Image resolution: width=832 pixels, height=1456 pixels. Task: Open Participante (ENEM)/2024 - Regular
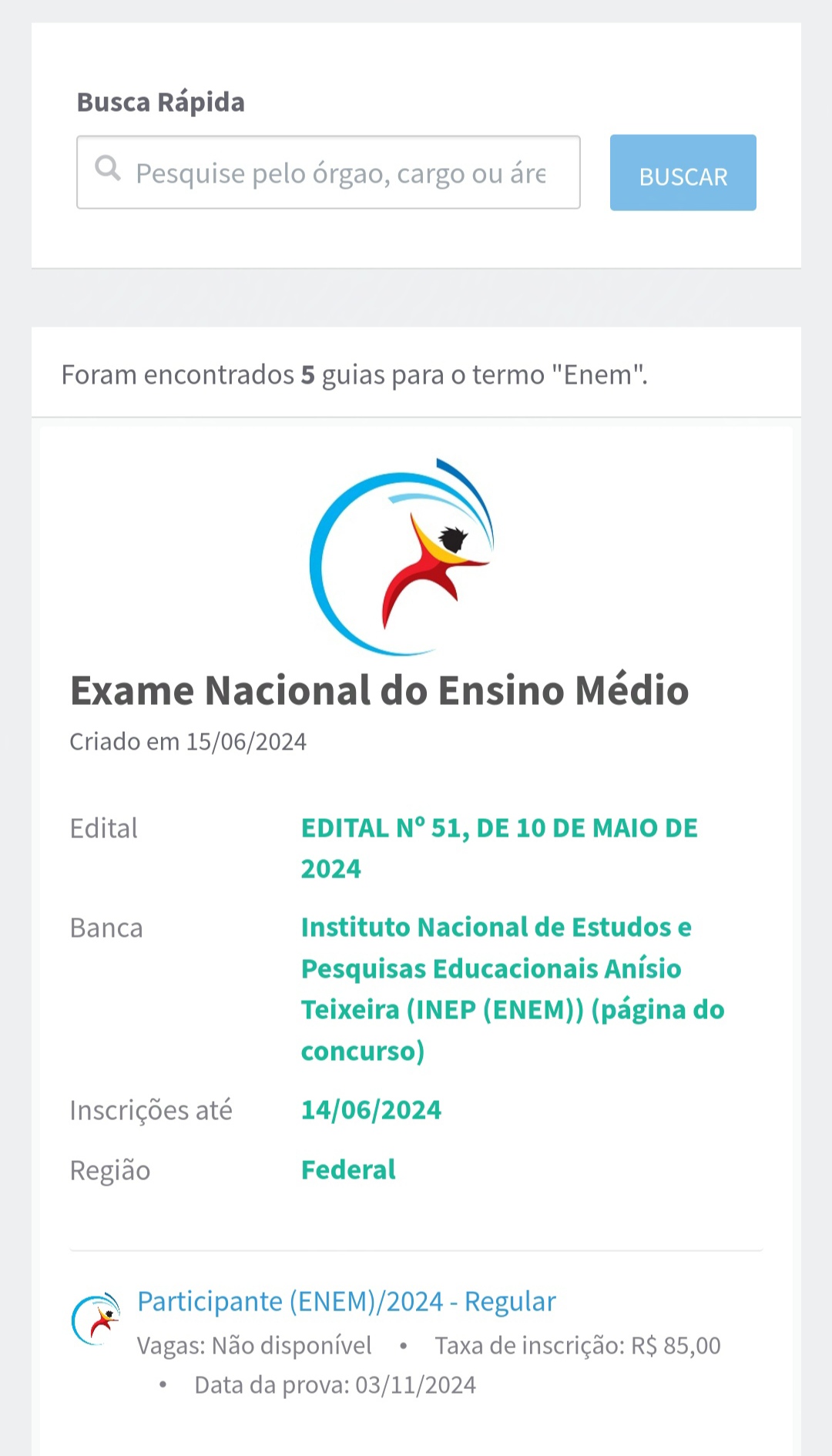(346, 1301)
